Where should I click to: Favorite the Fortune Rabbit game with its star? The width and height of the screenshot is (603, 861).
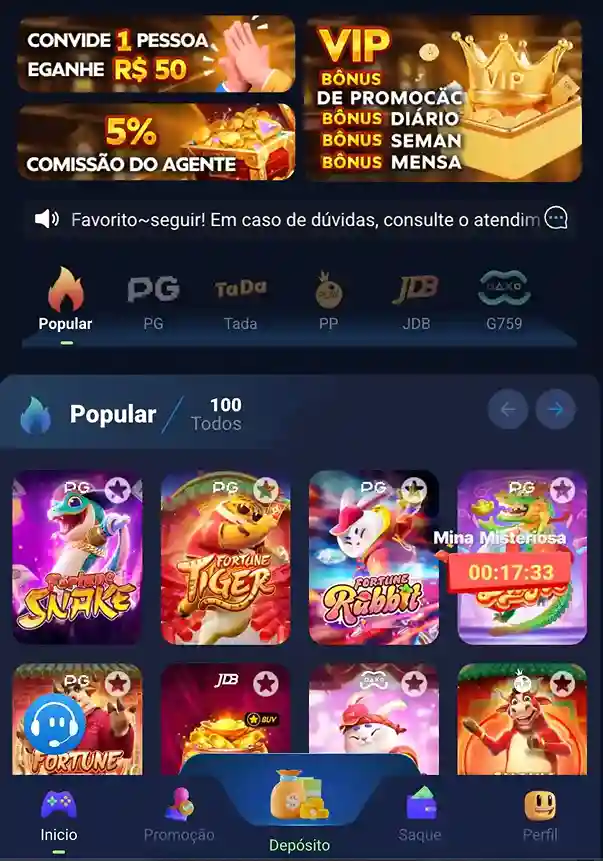[x=413, y=490]
